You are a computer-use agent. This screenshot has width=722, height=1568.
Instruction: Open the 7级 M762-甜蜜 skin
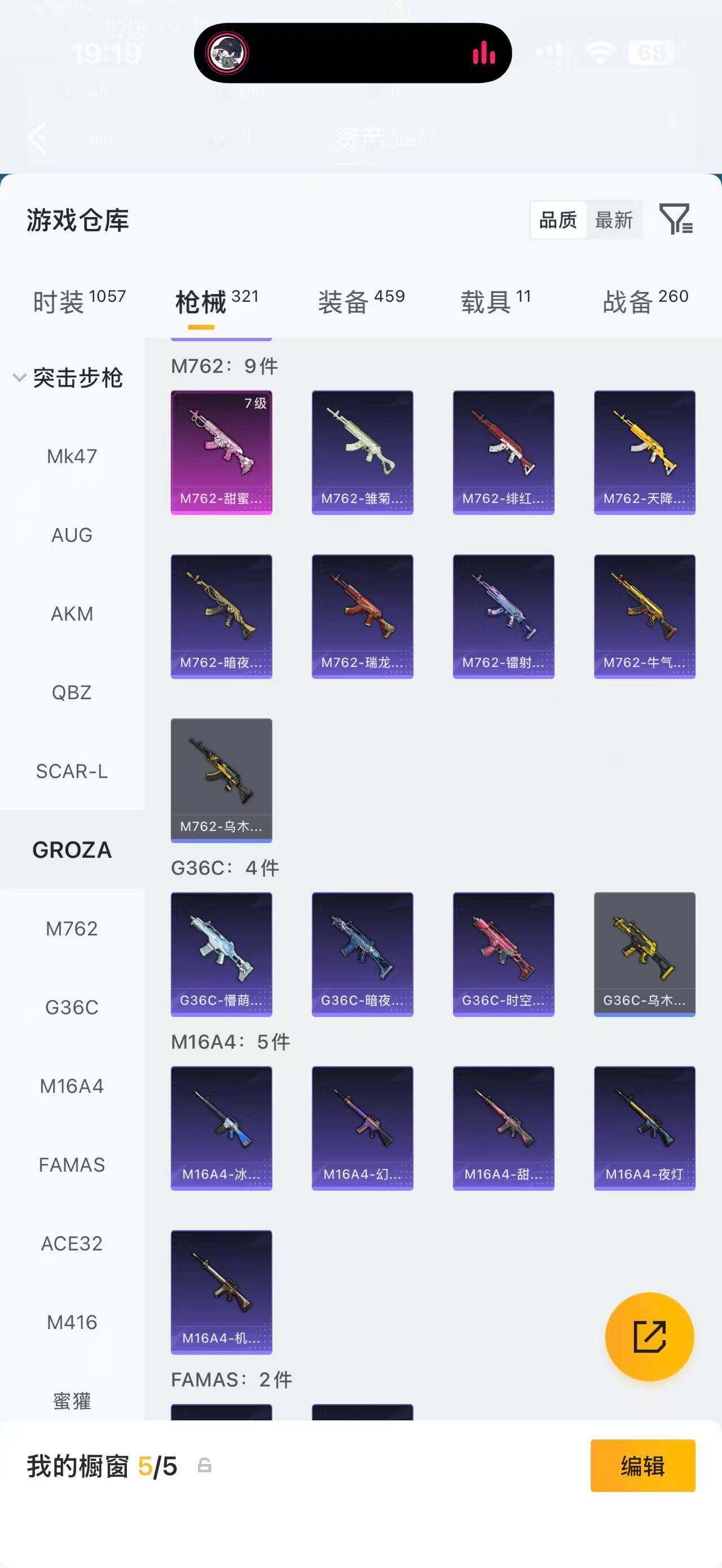pos(222,452)
